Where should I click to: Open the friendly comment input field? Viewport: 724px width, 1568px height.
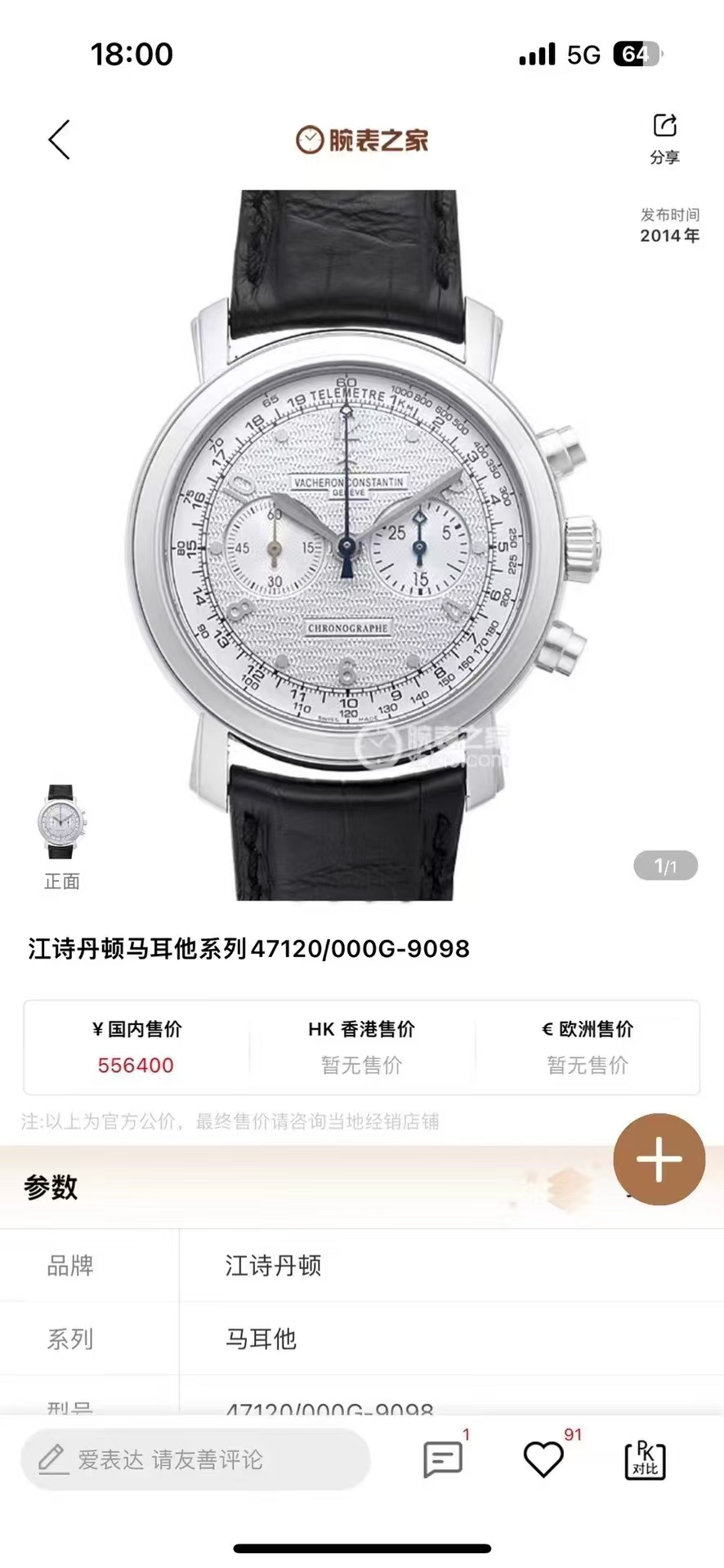tap(196, 1459)
